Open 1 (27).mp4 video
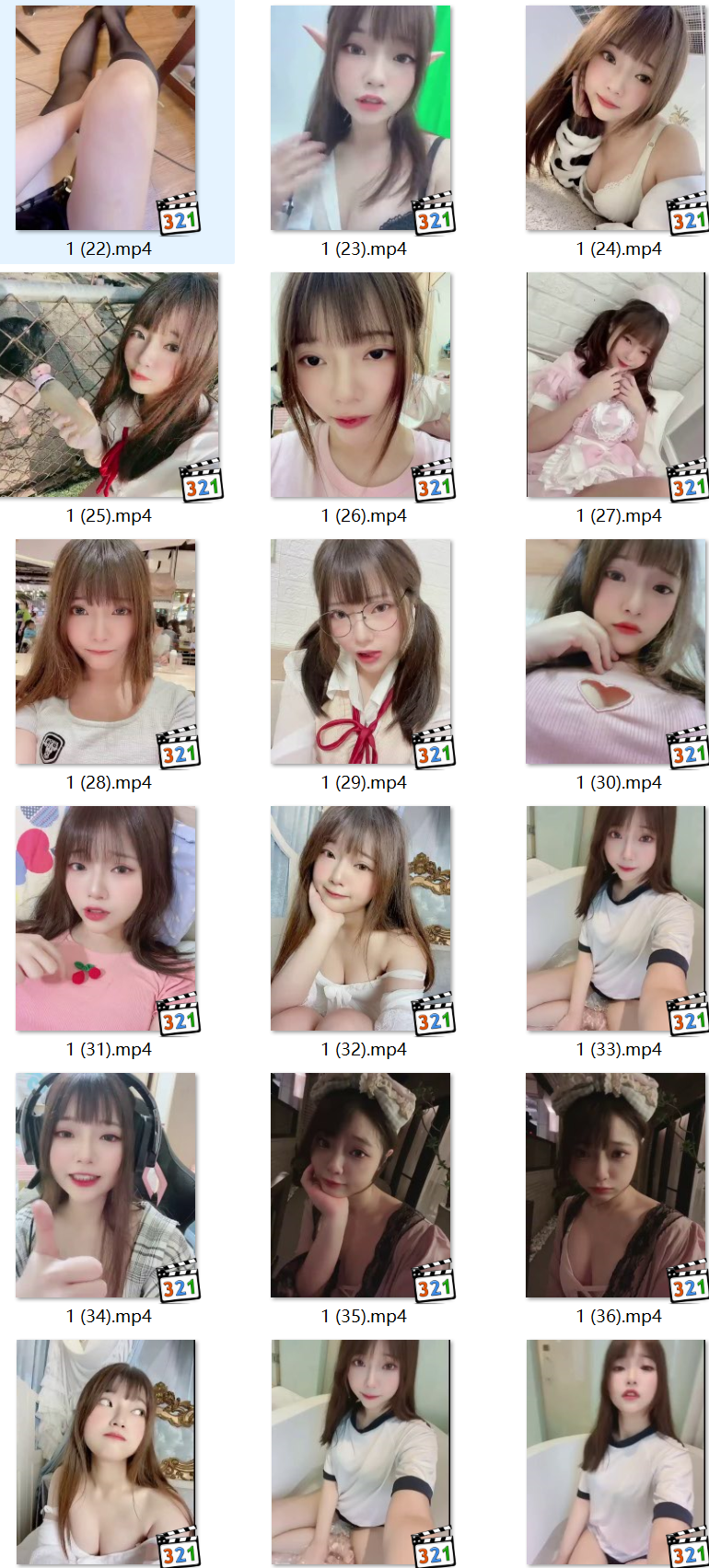The image size is (709, 1568). [615, 385]
